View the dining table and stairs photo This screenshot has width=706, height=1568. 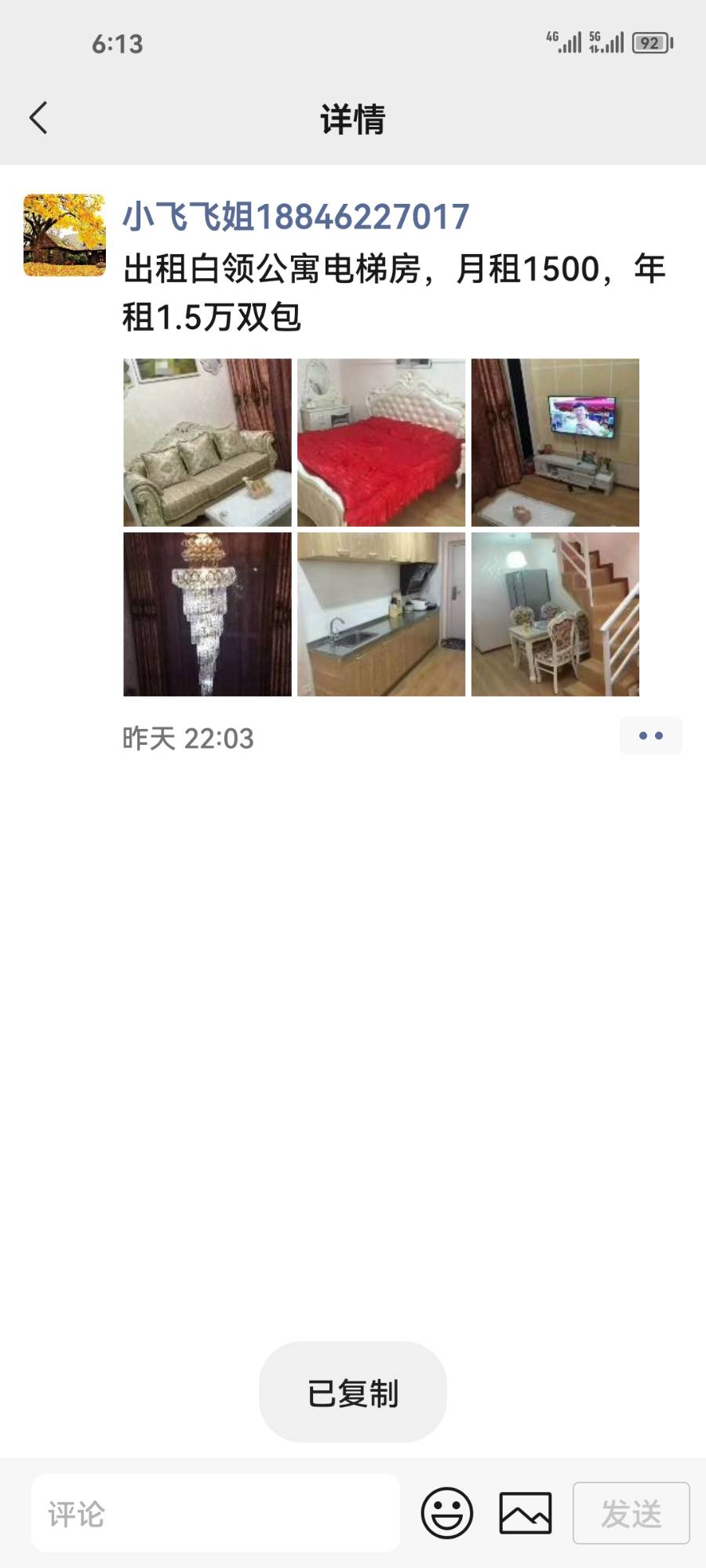point(555,615)
